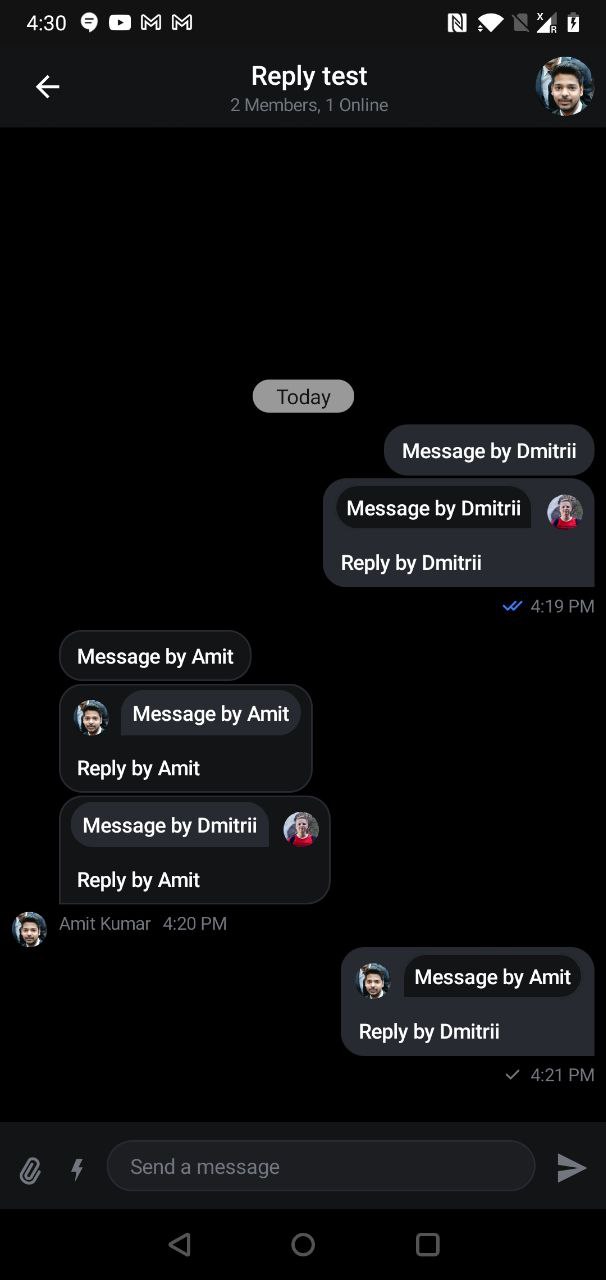Image resolution: width=606 pixels, height=1280 pixels.
Task: Tap the system home button
Action: point(303,1244)
